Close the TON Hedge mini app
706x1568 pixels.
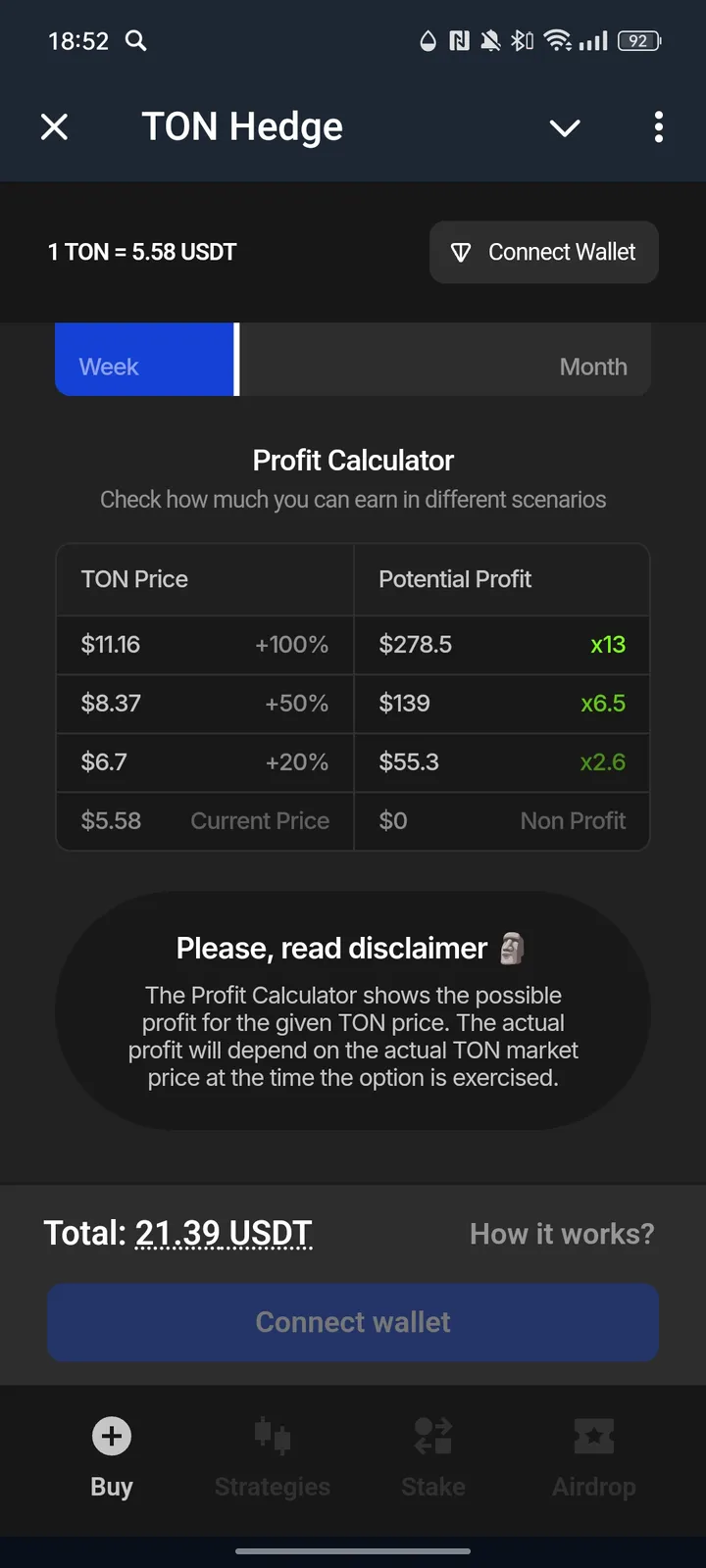(54, 127)
